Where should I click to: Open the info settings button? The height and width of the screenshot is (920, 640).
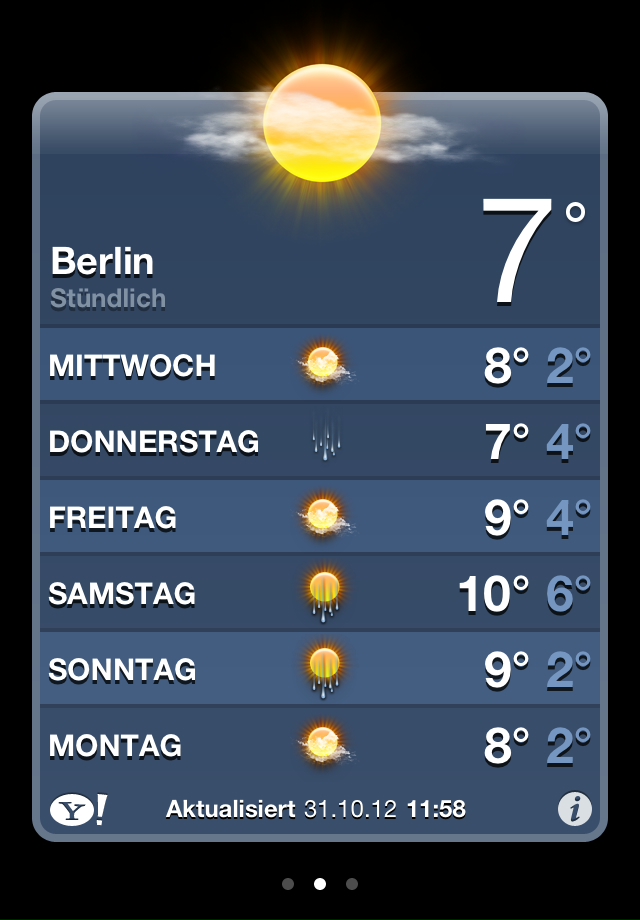[x=574, y=809]
